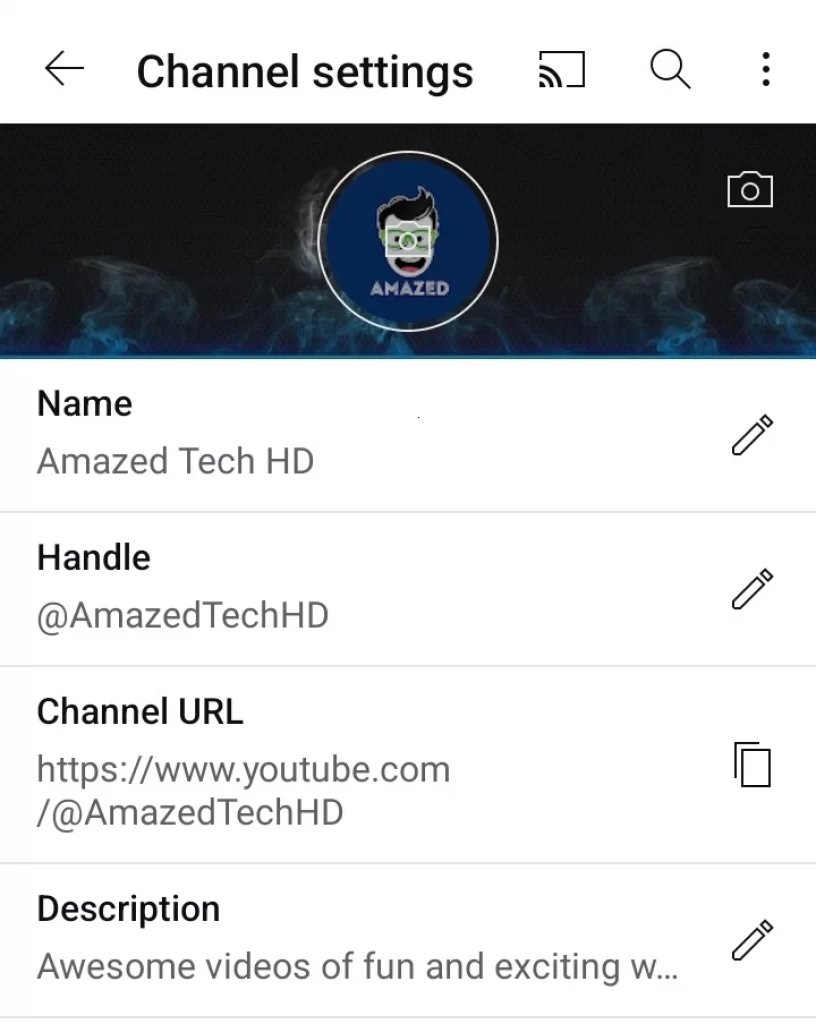This screenshot has height=1024, width=816.
Task: Edit the channel name
Action: pos(752,435)
